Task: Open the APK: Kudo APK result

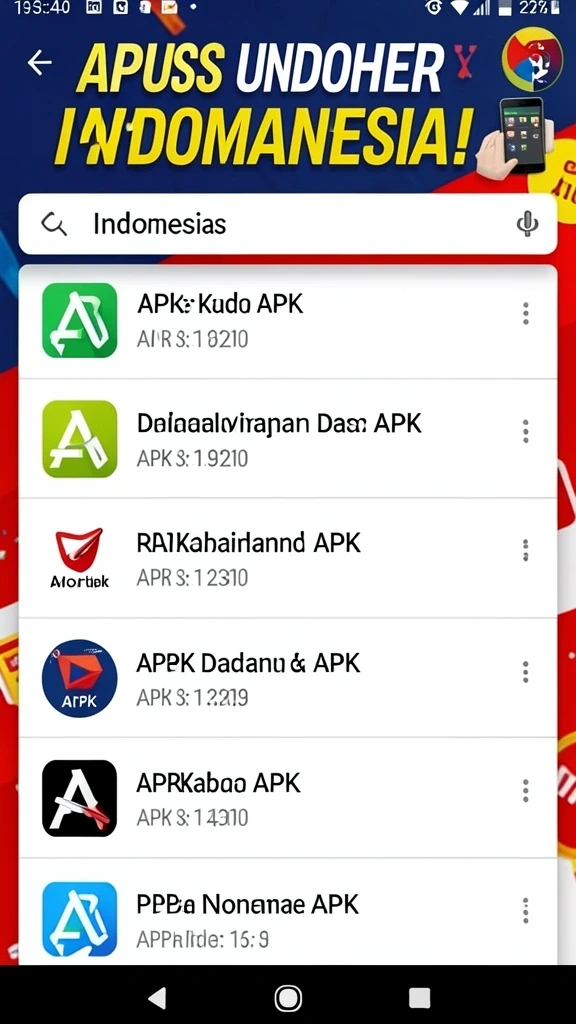Action: pos(288,321)
